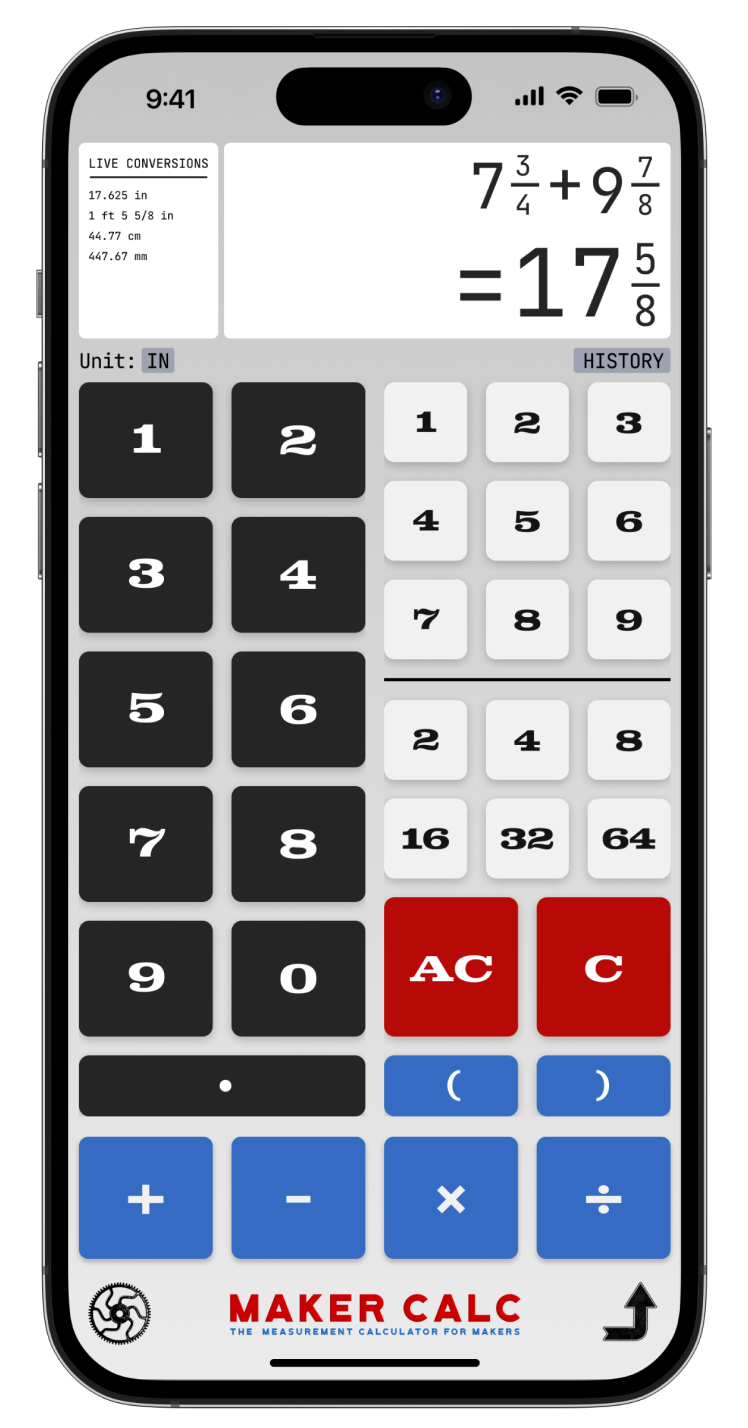Insert an opening parenthesis

pyautogui.click(x=451, y=1086)
